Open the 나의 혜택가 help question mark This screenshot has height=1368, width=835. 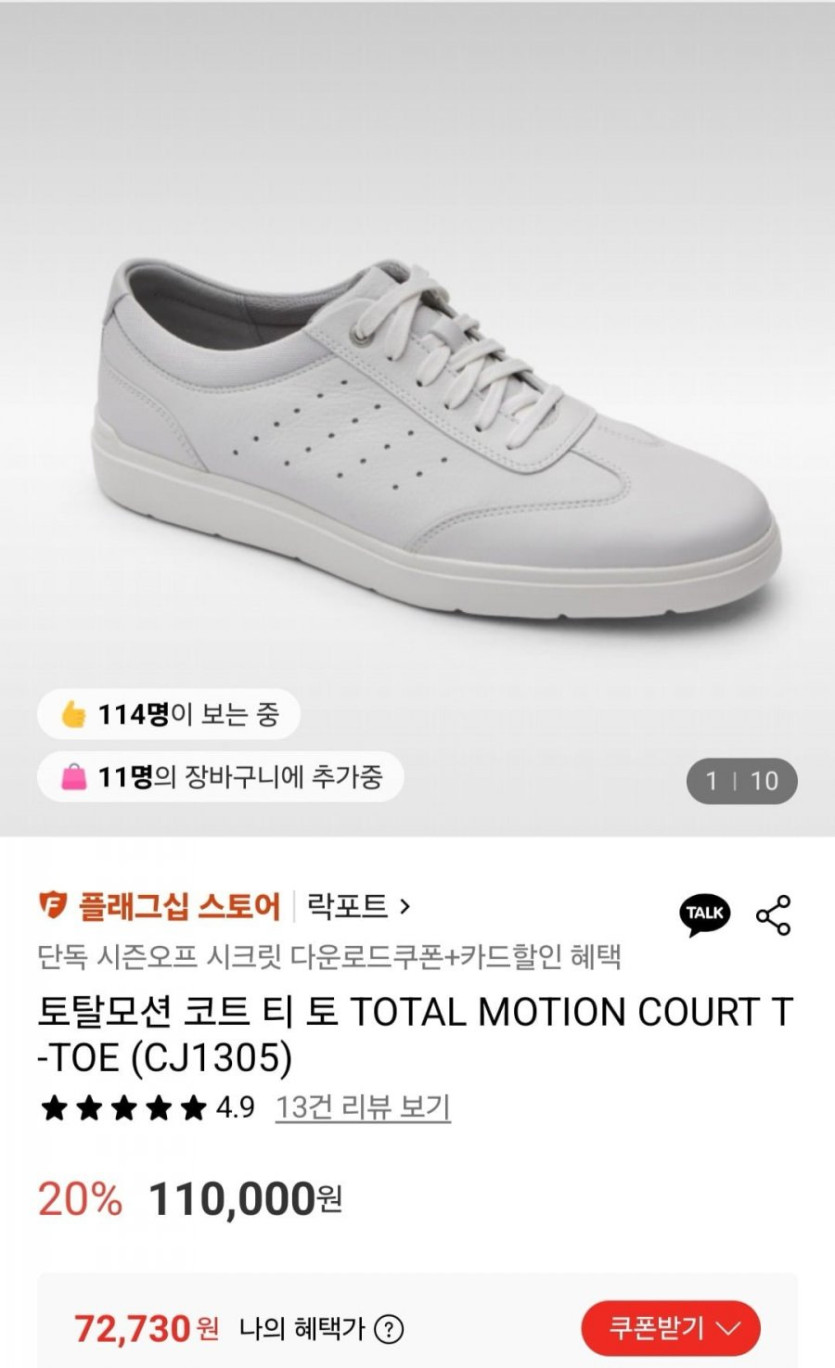click(388, 1330)
